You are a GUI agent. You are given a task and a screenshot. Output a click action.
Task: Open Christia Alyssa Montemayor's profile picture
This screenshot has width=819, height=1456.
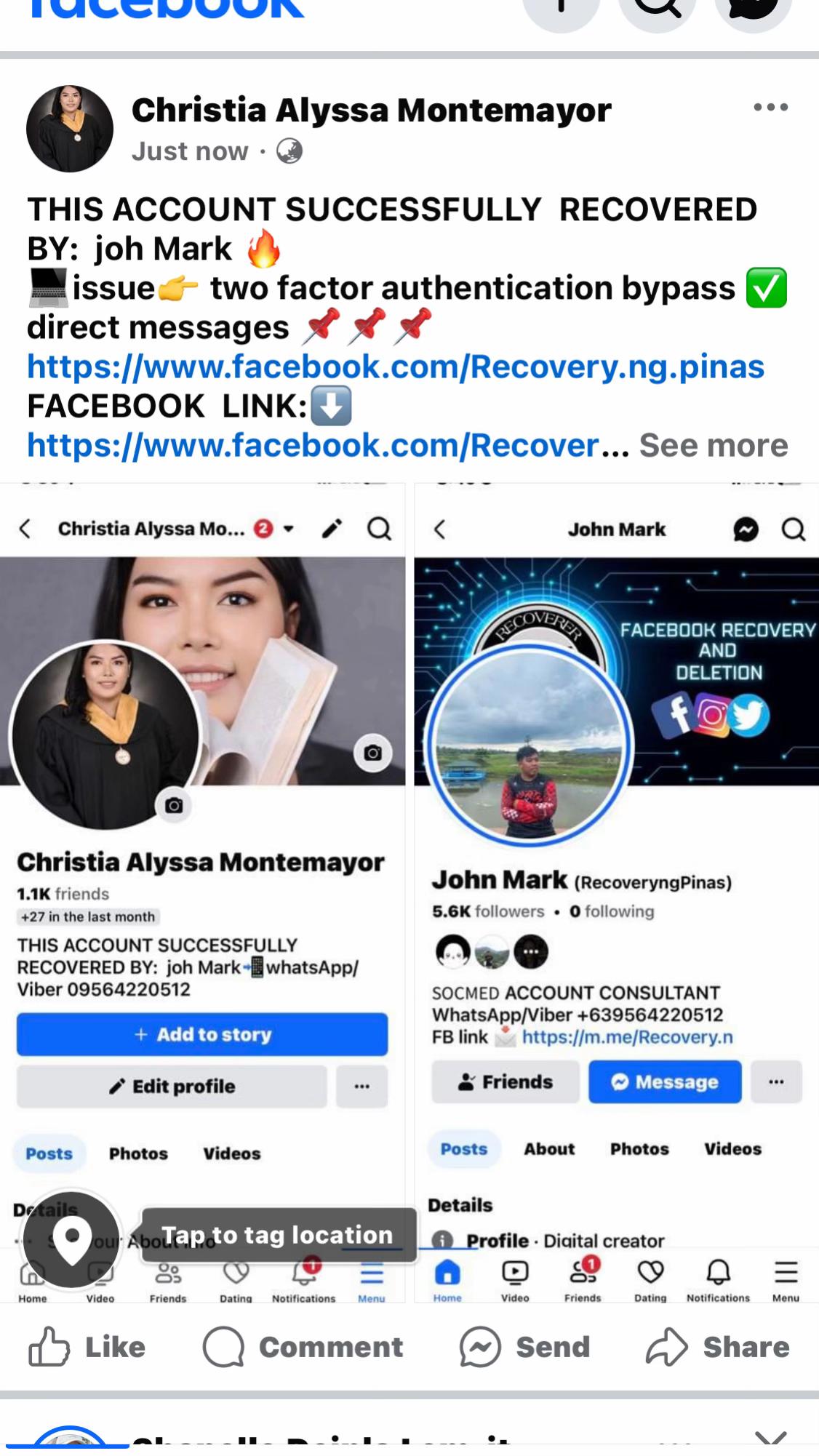(x=70, y=129)
